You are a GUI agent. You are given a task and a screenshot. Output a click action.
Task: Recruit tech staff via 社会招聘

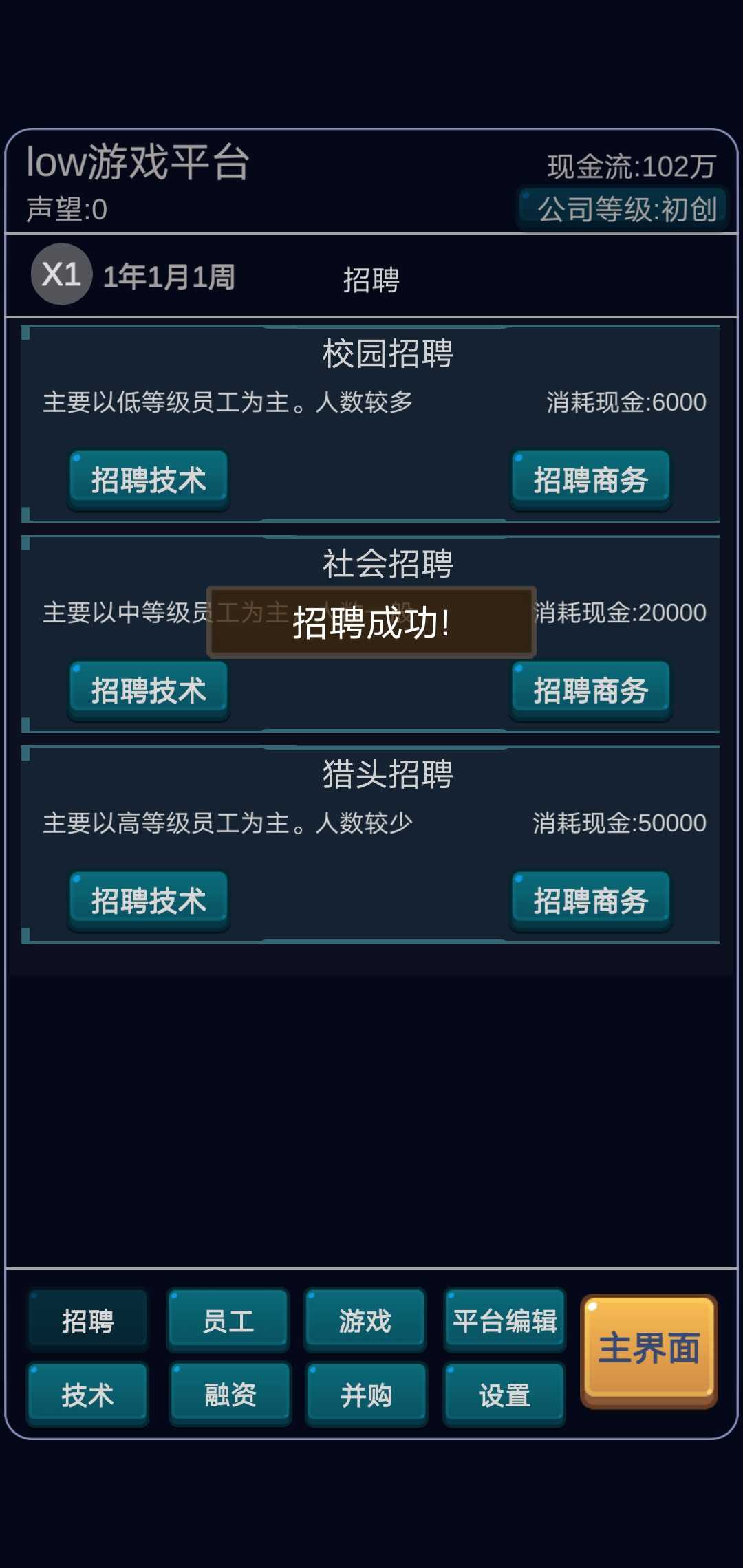tap(148, 691)
